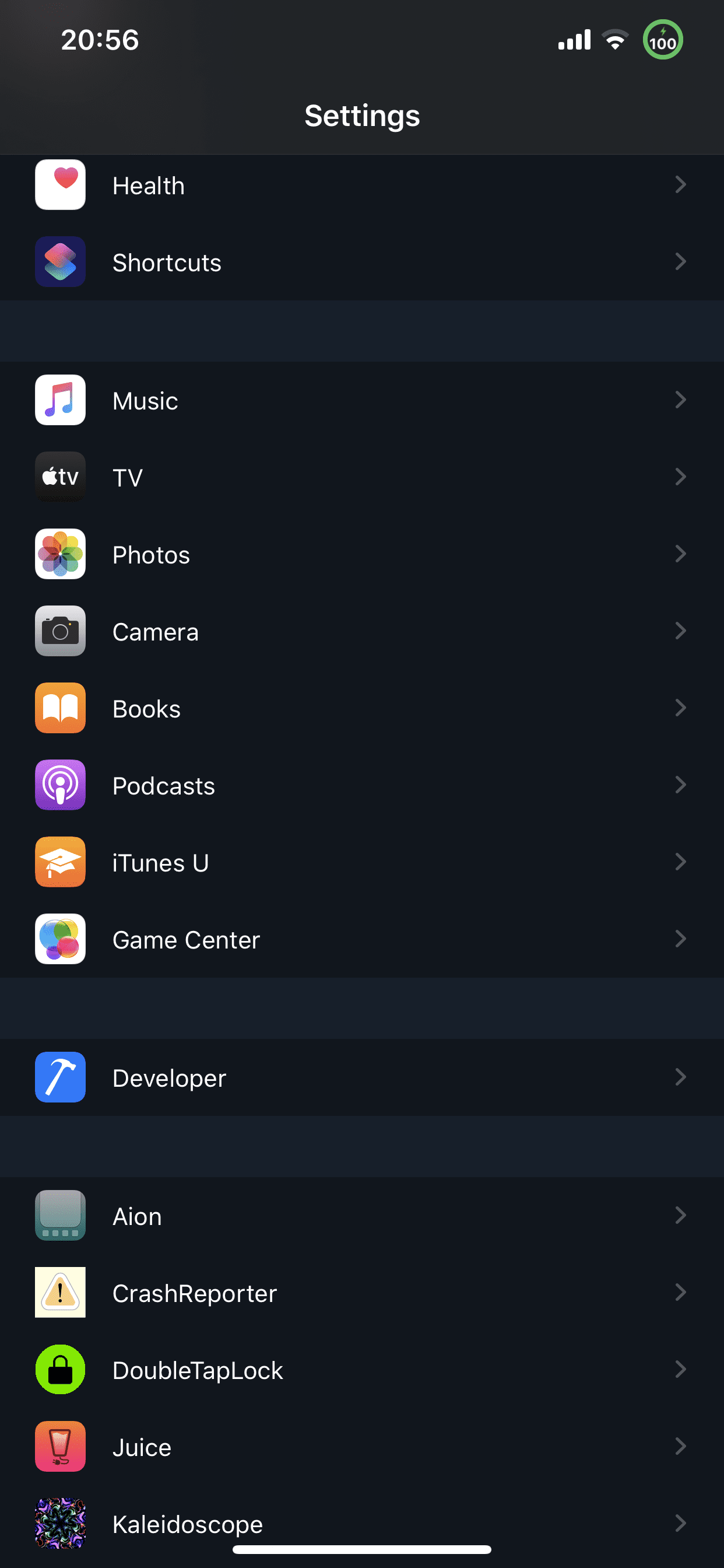Enter the Developer menu

click(362, 1077)
